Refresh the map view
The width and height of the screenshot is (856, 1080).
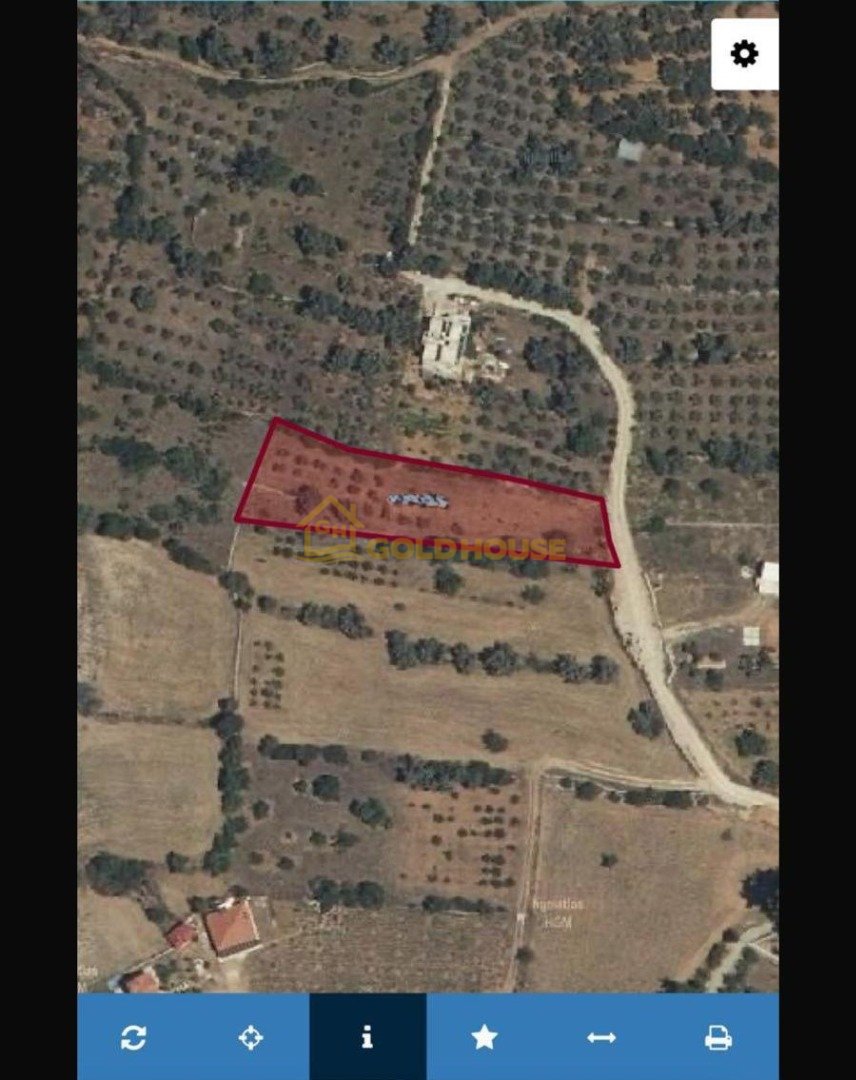pyautogui.click(x=133, y=1038)
